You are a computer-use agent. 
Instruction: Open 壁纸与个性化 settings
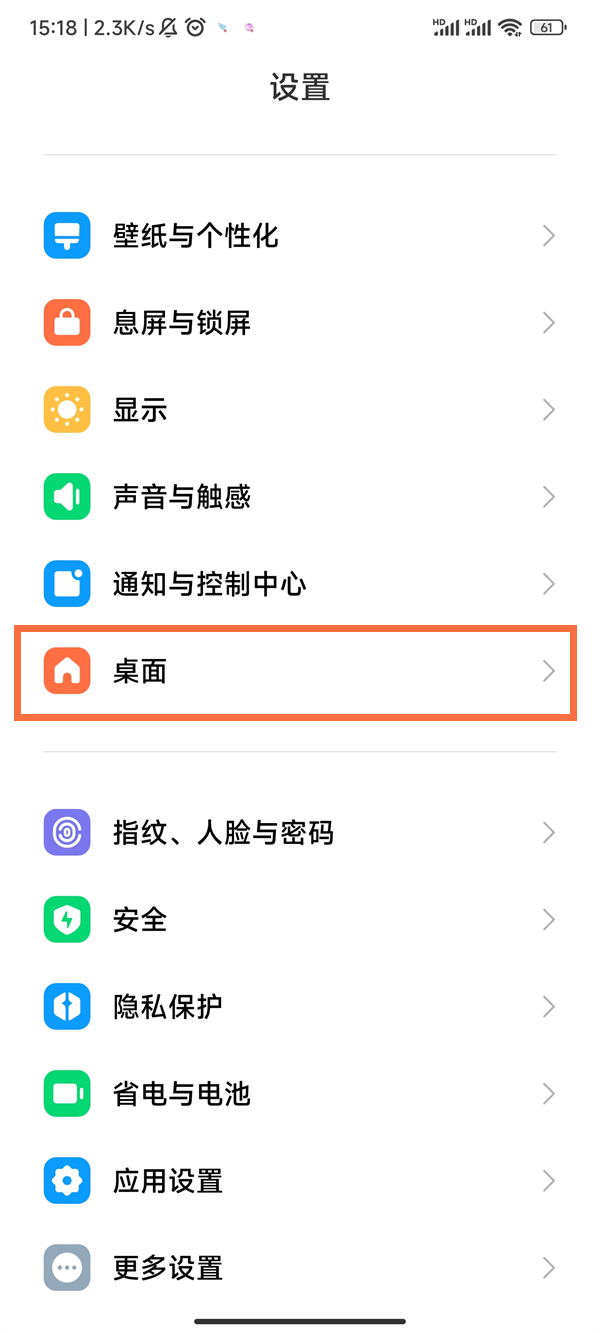click(196, 236)
